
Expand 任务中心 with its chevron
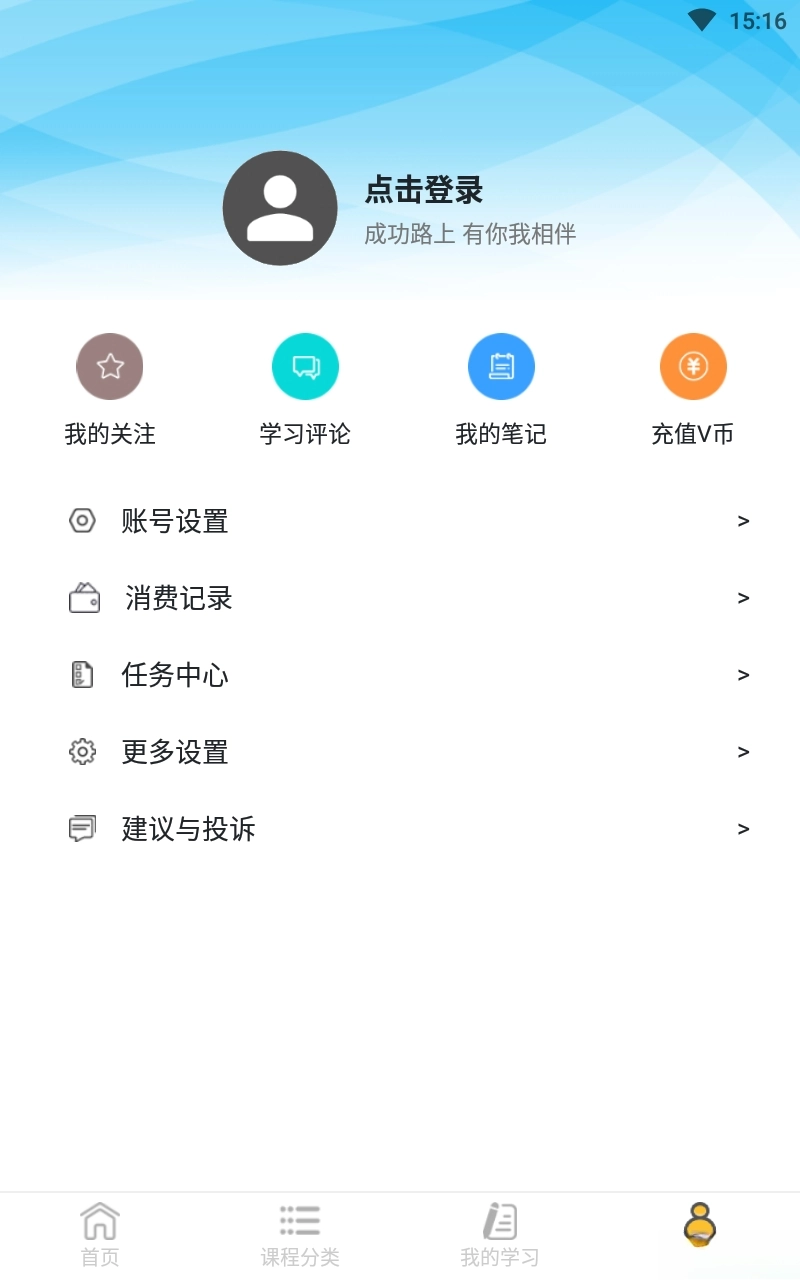[x=742, y=675]
